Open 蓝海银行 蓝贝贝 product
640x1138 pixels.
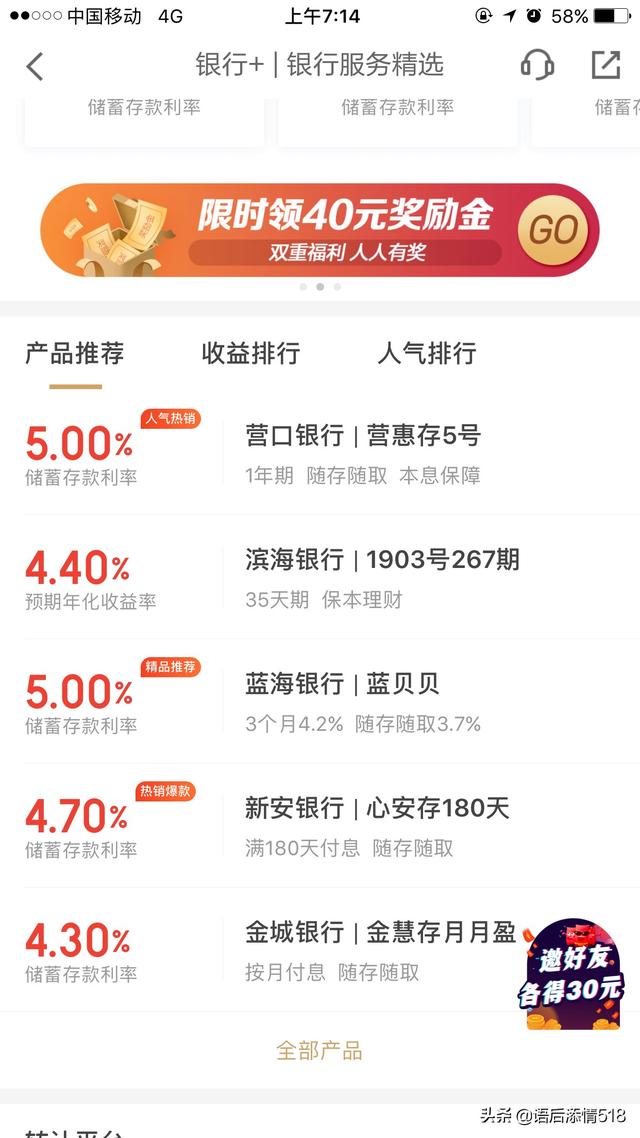click(320, 702)
